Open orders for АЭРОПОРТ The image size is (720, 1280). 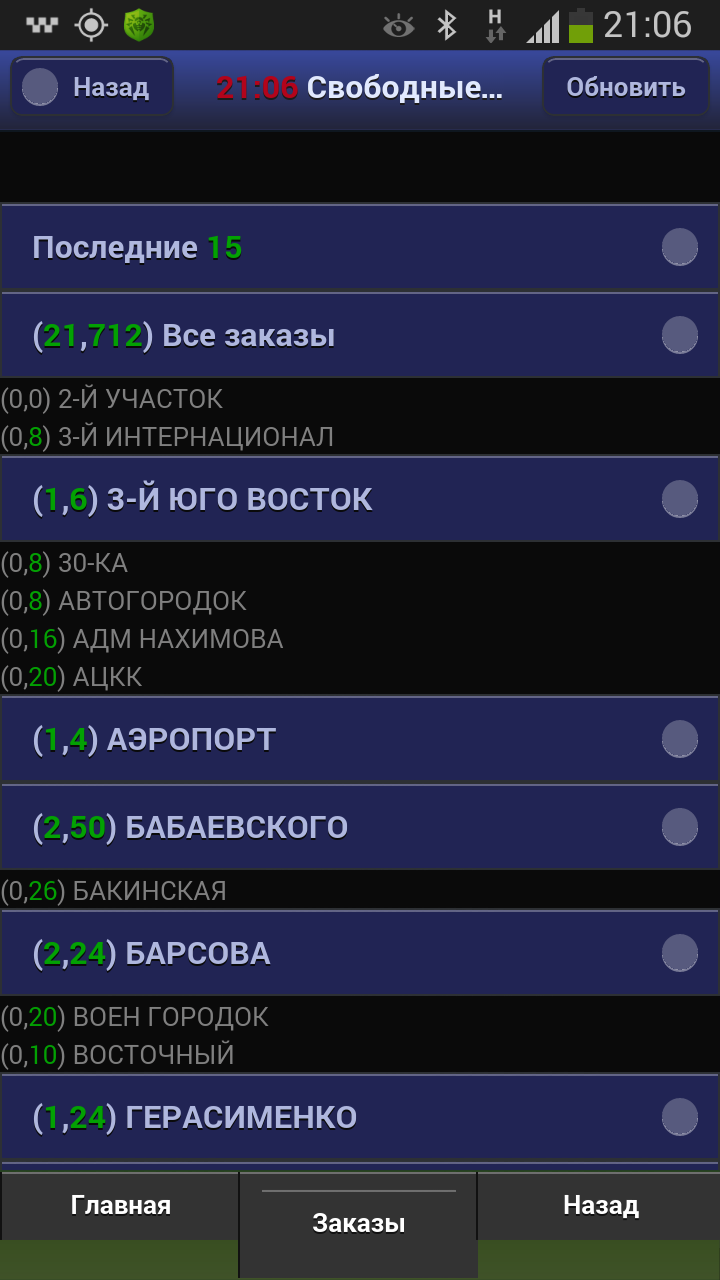coord(360,739)
